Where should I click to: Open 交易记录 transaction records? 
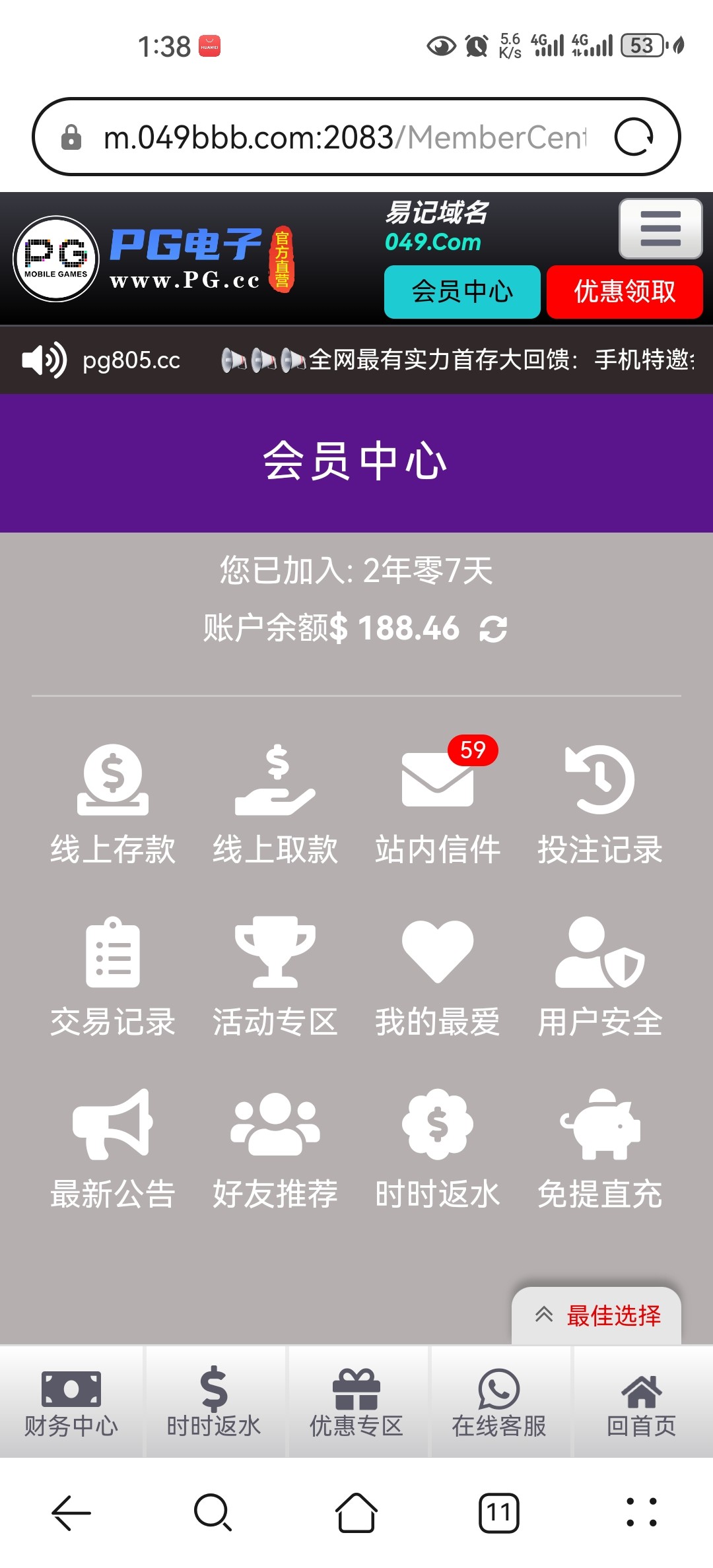(x=113, y=977)
